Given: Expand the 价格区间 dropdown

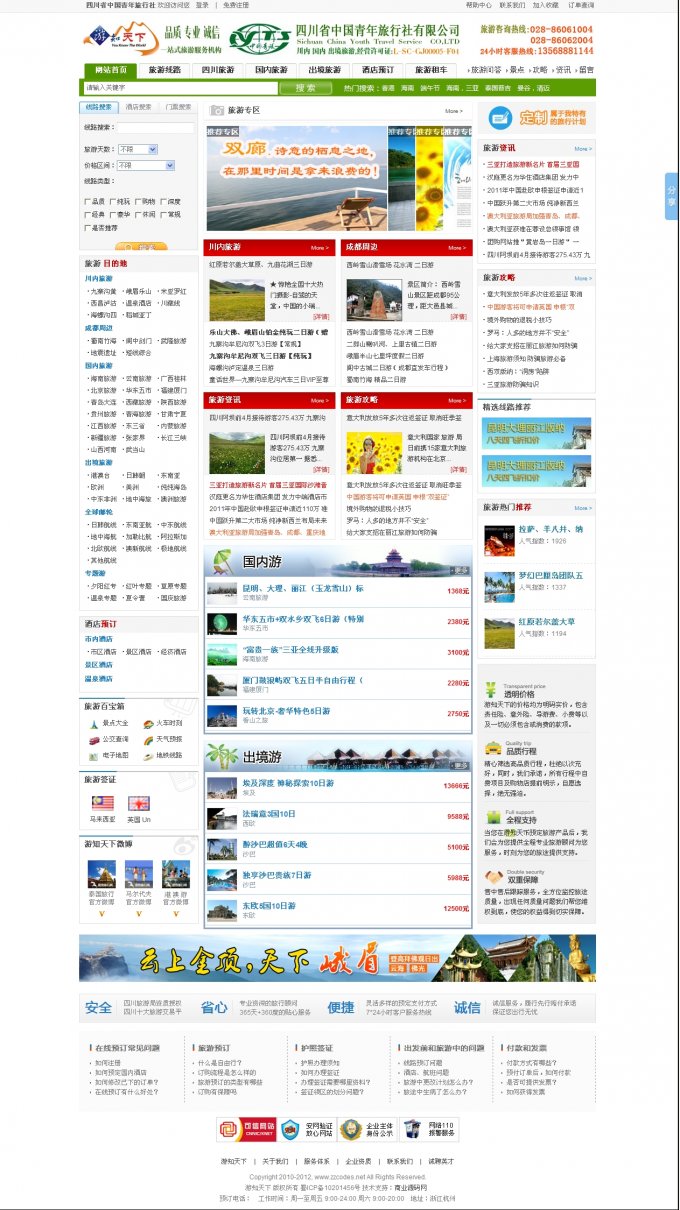Looking at the screenshot, I should (x=137, y=164).
